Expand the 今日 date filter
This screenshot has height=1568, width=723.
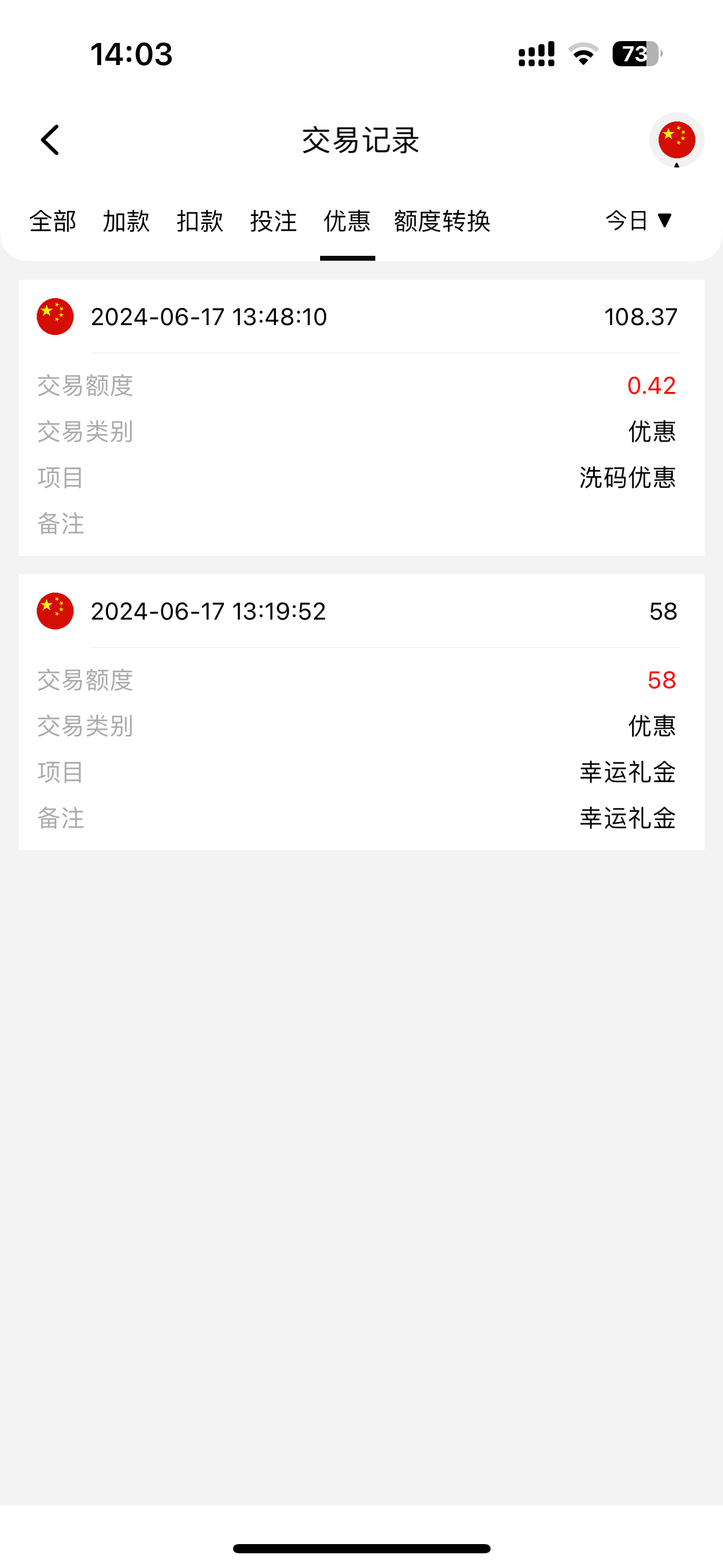coord(638,220)
